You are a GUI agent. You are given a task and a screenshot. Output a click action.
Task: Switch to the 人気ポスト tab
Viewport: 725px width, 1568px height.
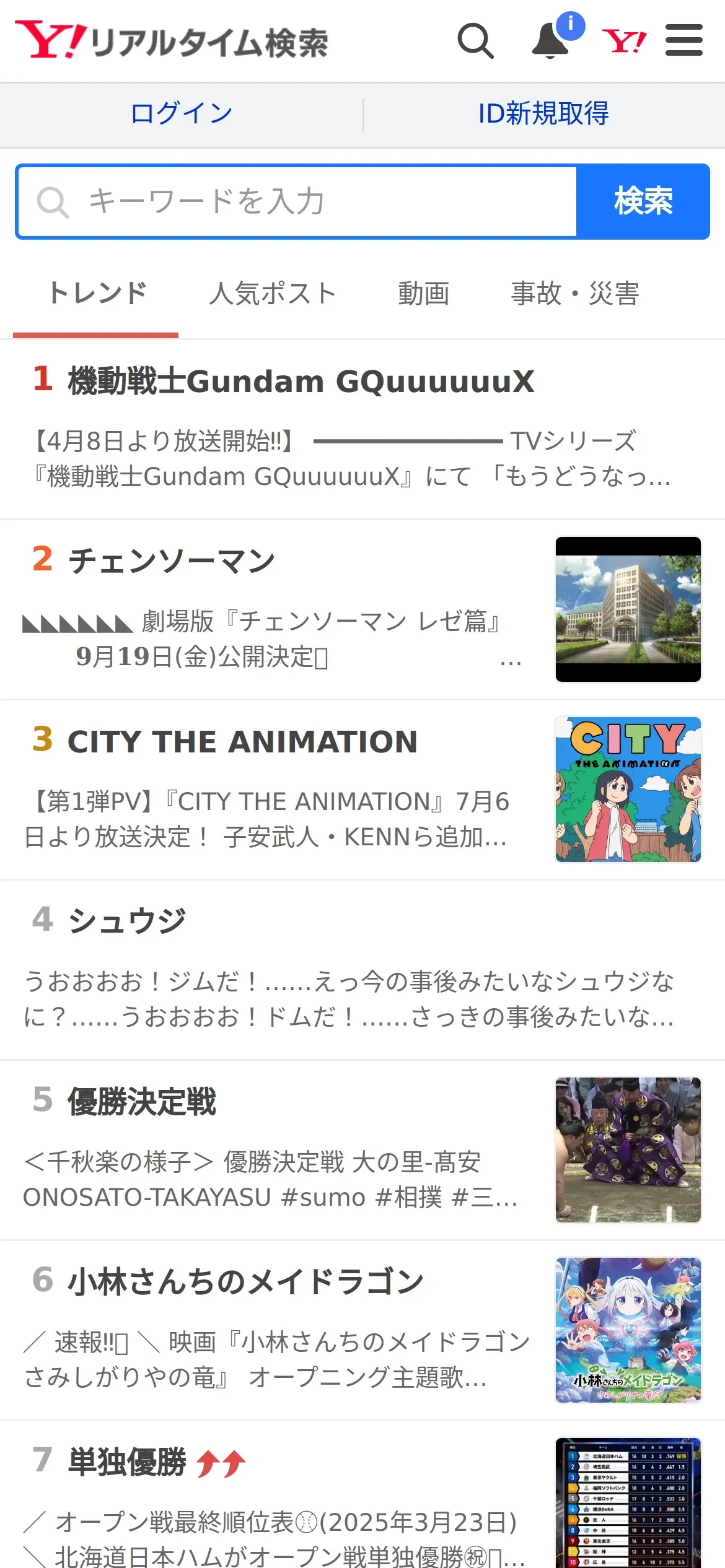[x=273, y=294]
